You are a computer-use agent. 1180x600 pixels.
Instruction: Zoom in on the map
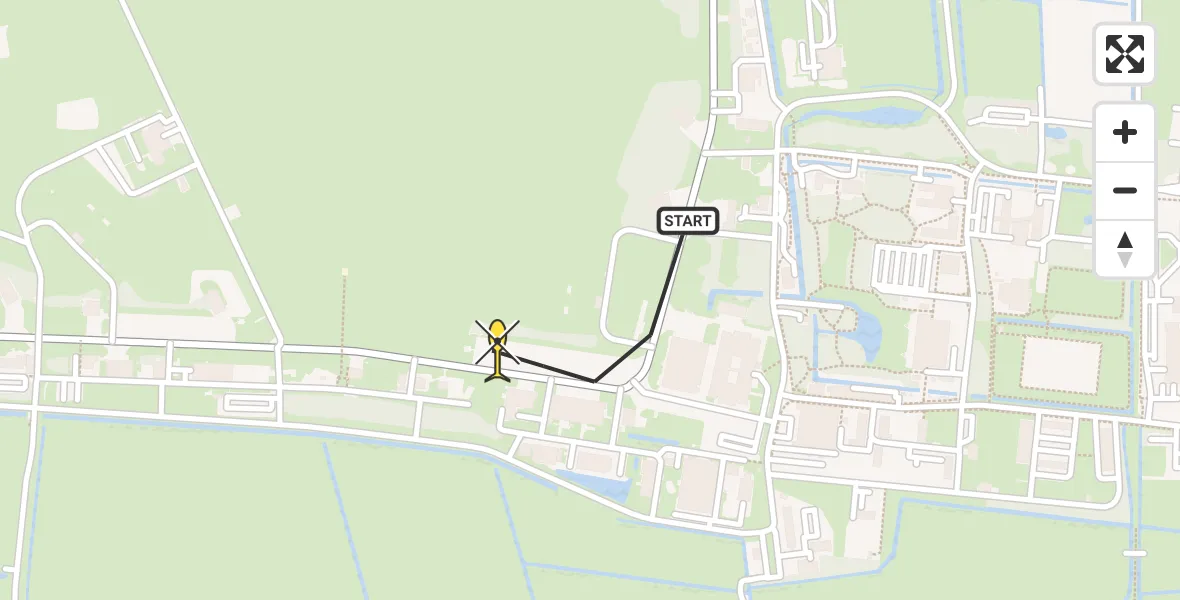tap(1124, 132)
